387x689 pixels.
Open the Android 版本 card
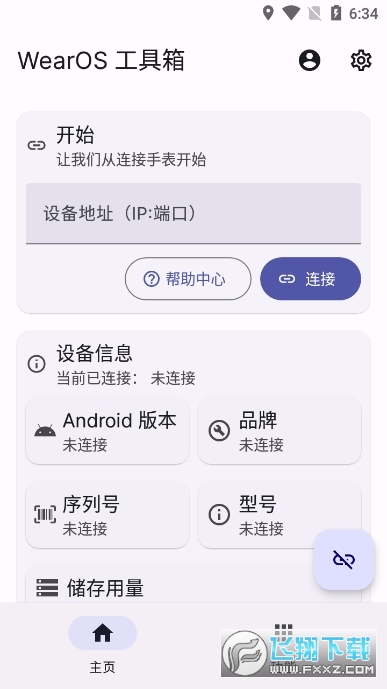point(108,431)
